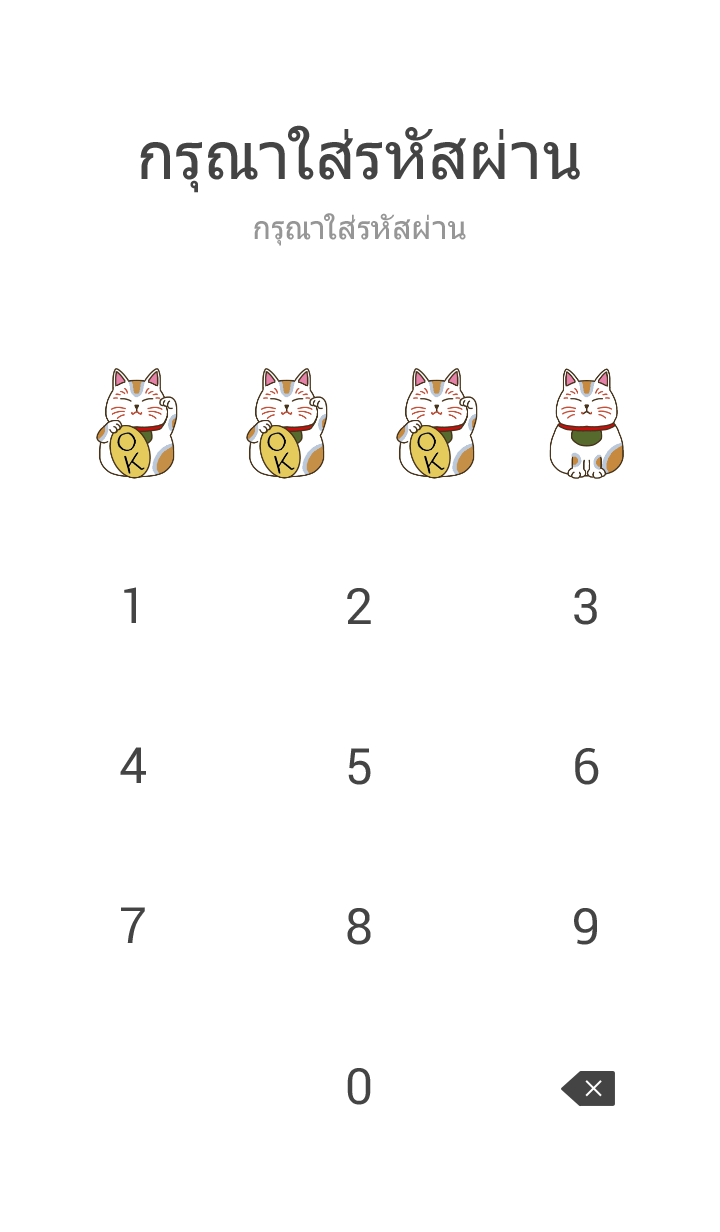This screenshot has height=1232, width=720.
Task: Choose the number 6 key
Action: tap(585, 767)
